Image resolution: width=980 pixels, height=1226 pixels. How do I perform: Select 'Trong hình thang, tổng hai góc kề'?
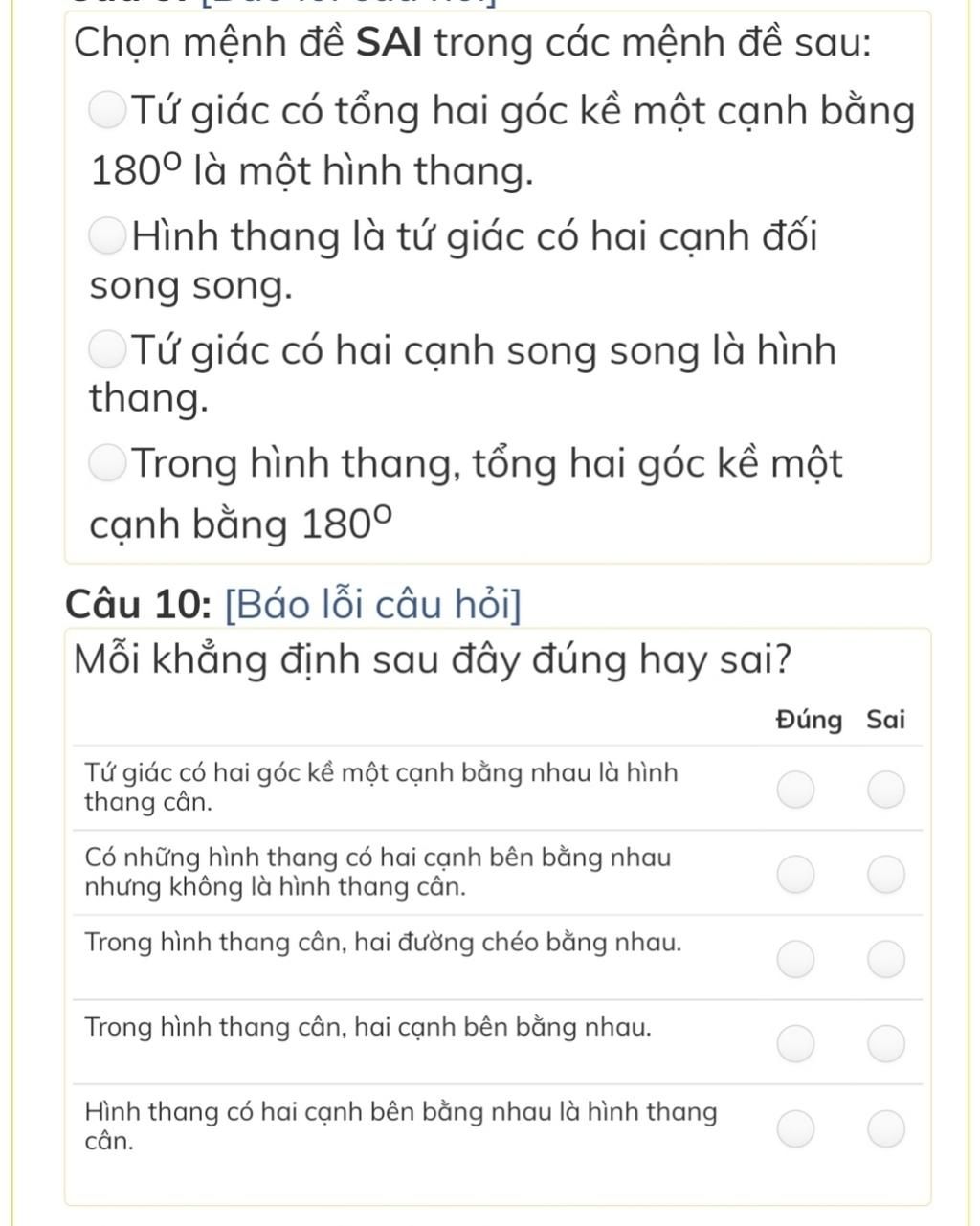coord(108,463)
